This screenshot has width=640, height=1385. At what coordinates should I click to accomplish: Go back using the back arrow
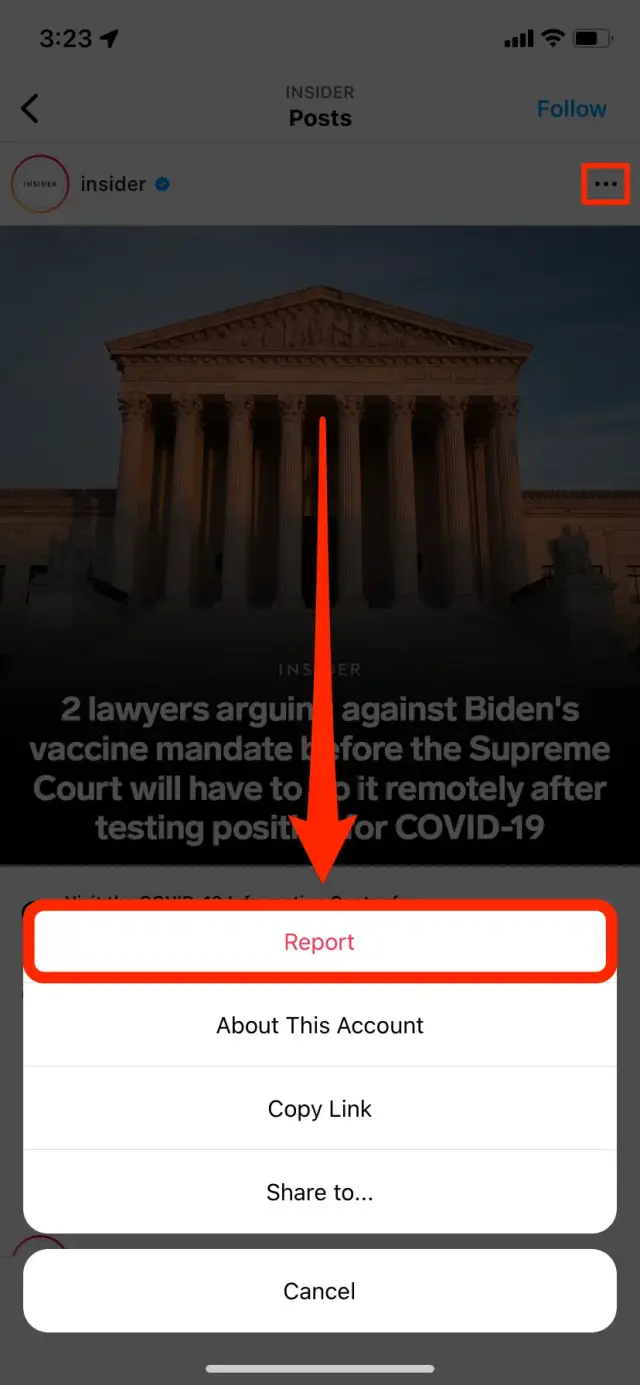pyautogui.click(x=30, y=108)
